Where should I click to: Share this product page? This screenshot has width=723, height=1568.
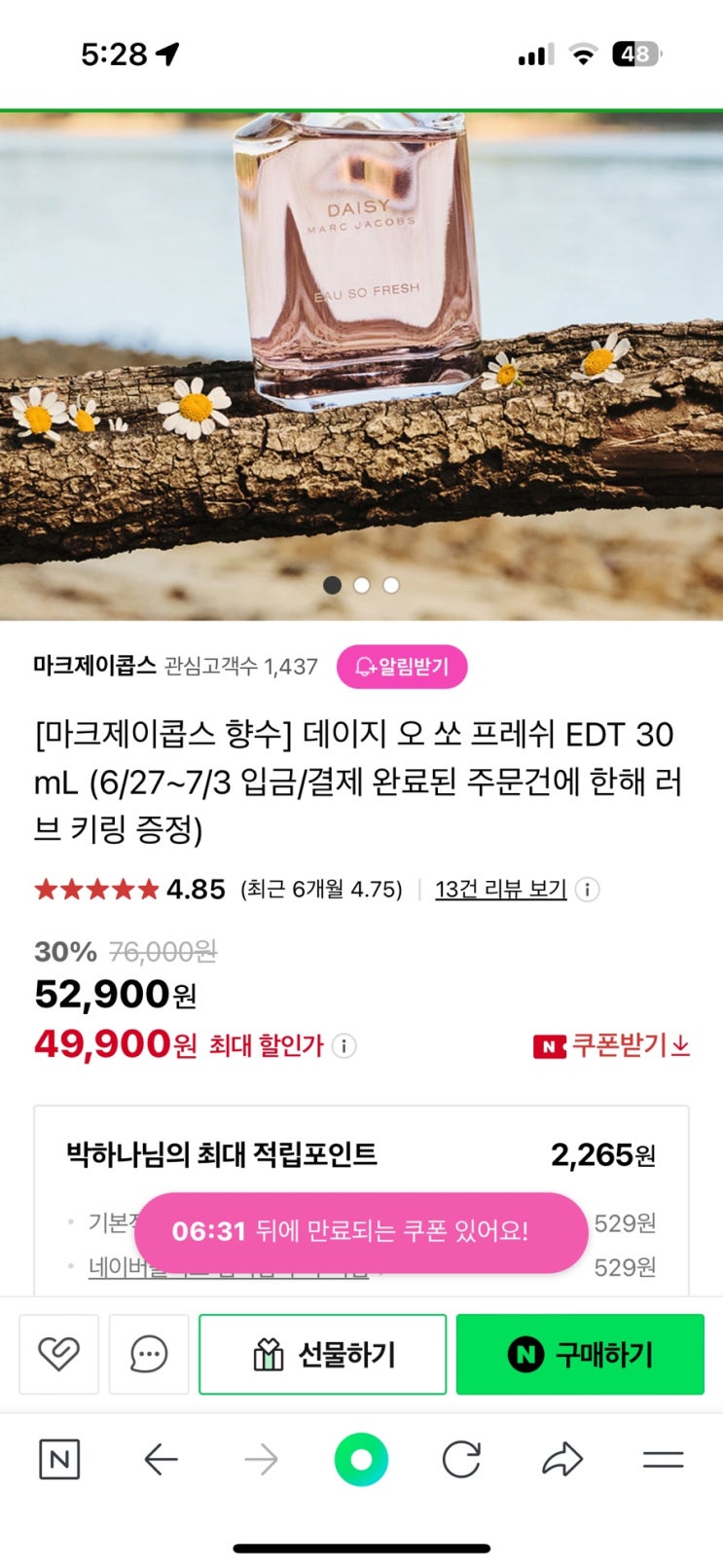561,1459
